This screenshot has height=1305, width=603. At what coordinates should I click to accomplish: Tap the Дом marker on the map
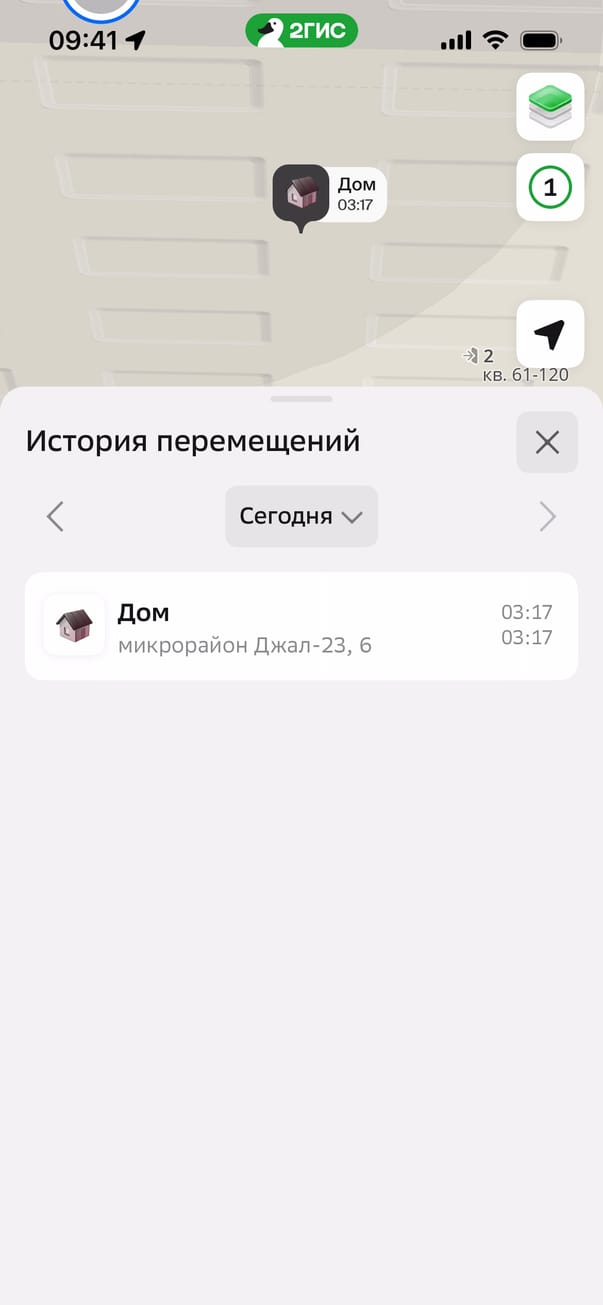point(301,193)
